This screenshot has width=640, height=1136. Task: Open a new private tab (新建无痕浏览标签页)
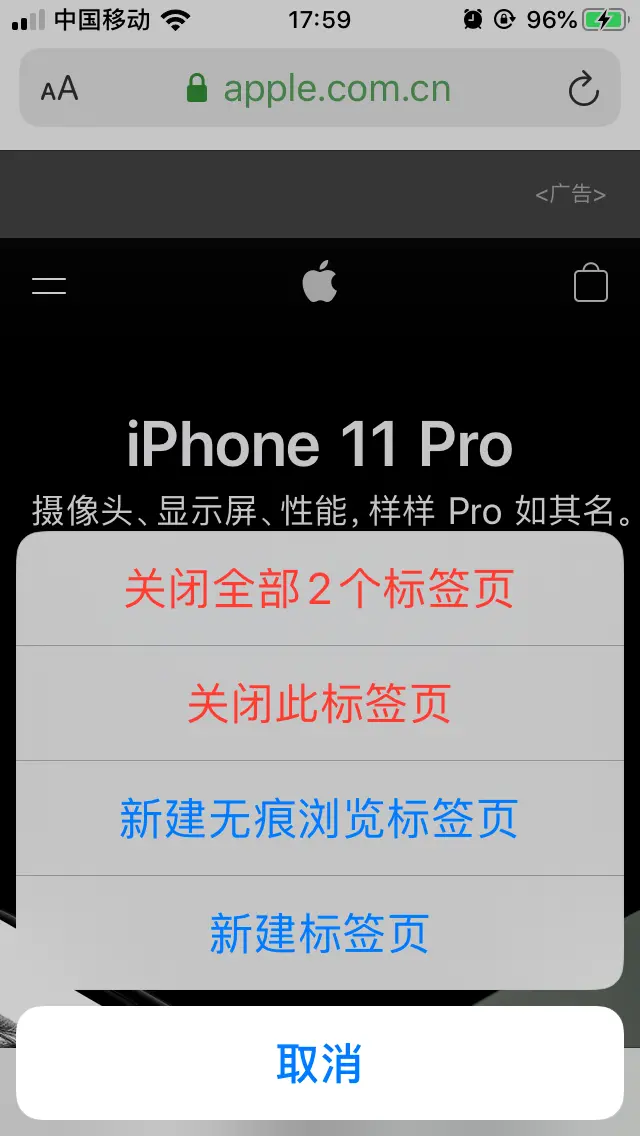pyautogui.click(x=320, y=818)
